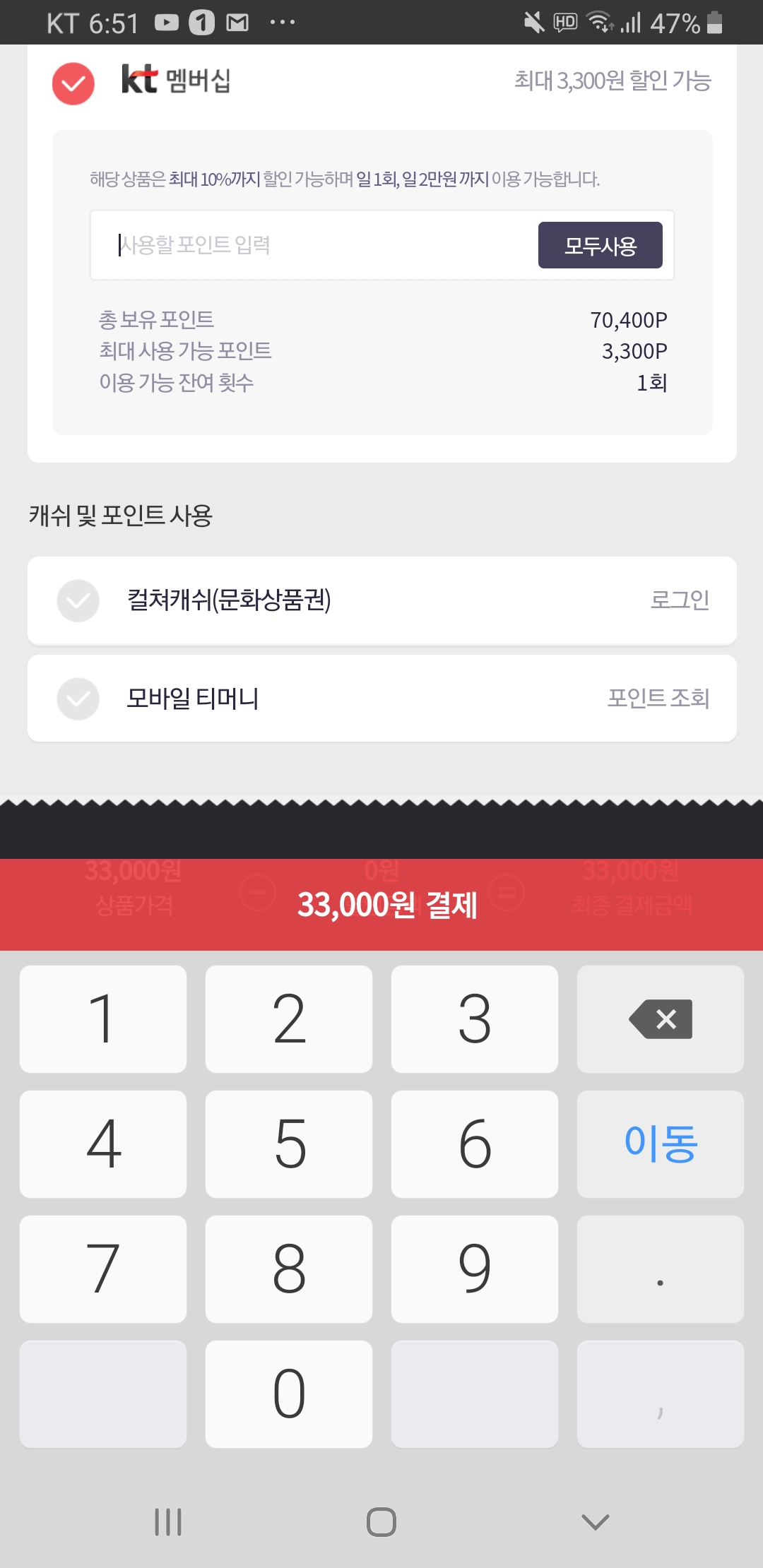
Task: Tap 로그인 for 컬쳐캐쉬
Action: (x=679, y=600)
